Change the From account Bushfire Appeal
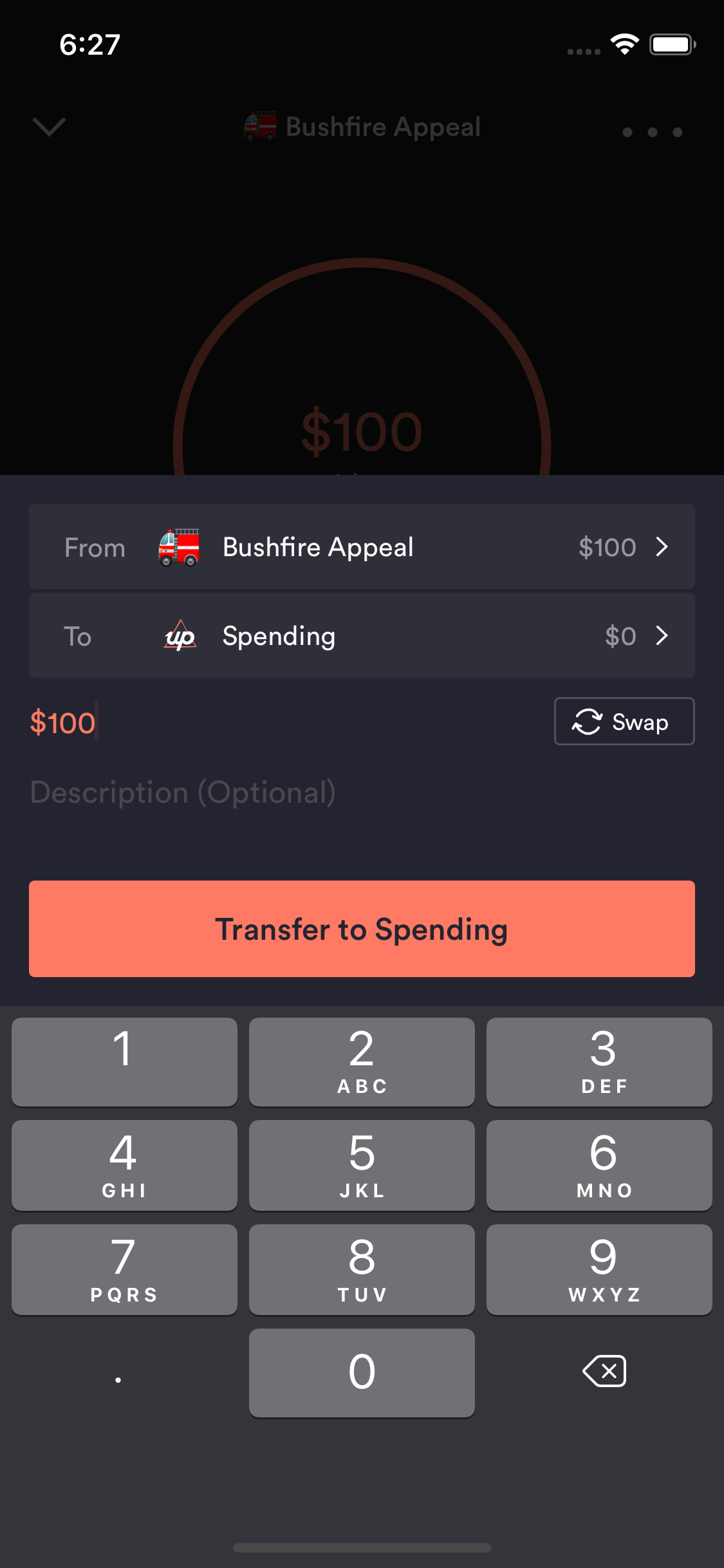The width and height of the screenshot is (724, 1568). tap(362, 546)
